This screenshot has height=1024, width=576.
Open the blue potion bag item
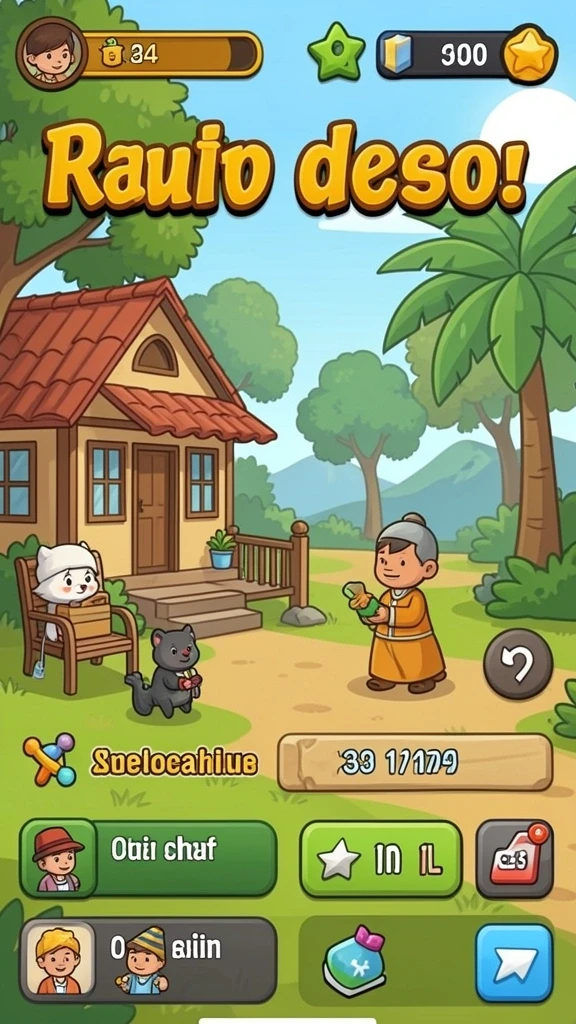pos(356,960)
